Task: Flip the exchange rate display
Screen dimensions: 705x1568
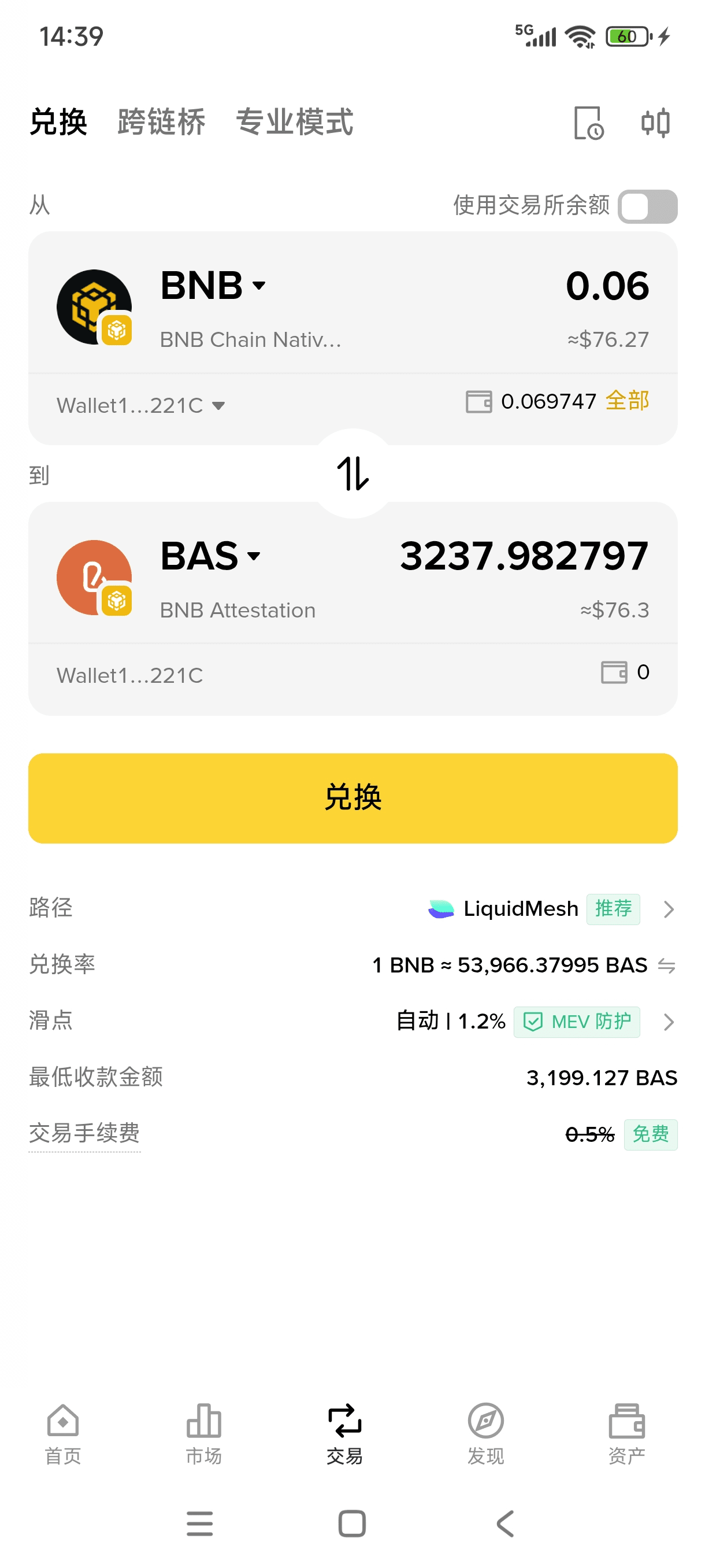Action: [667, 966]
